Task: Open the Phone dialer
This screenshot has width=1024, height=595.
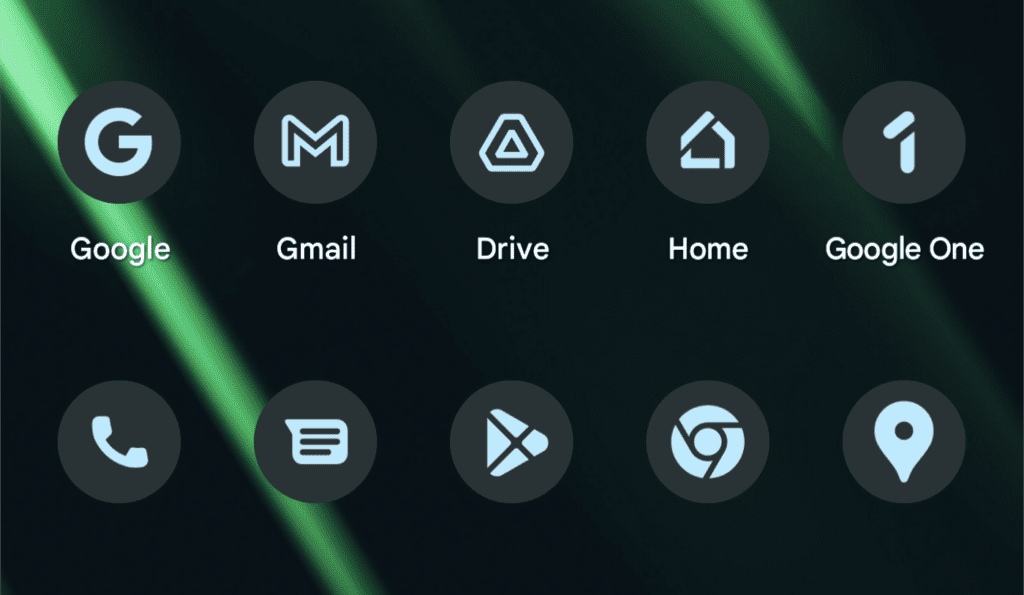Action: (119, 441)
